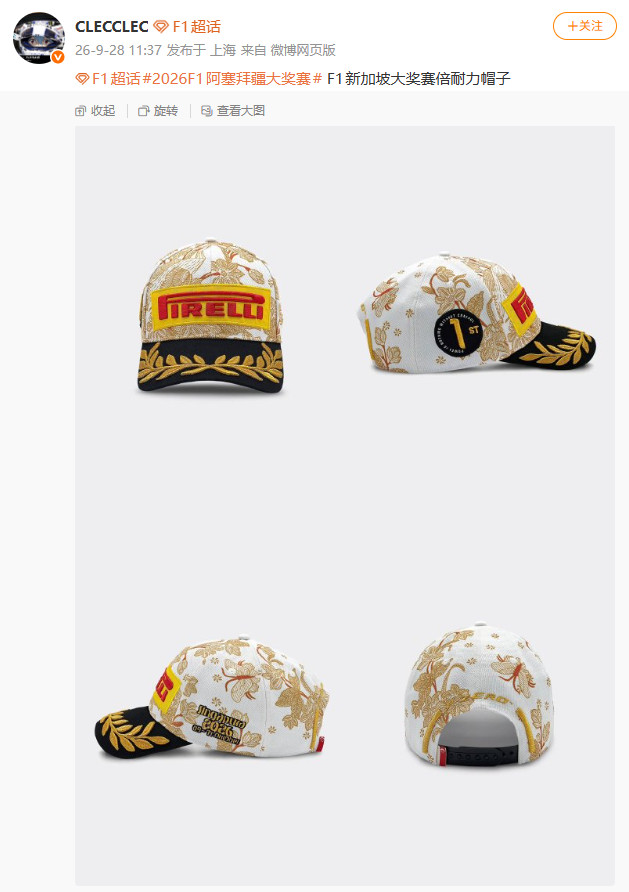Open the #2026F1阿塞拜疆大奖赛# hashtag
Viewport: 629px width, 892px height.
[233, 79]
